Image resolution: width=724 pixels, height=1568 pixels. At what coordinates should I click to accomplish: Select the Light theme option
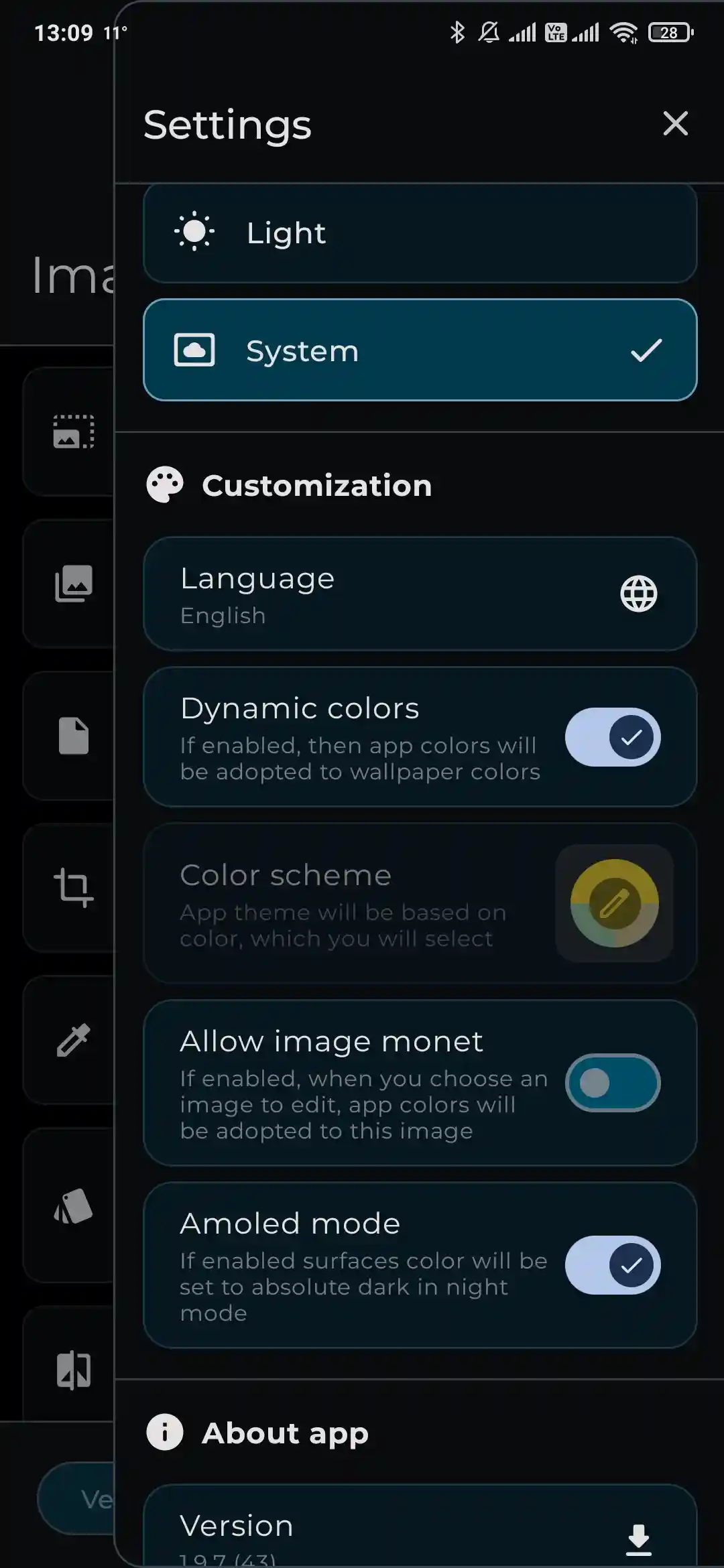(x=420, y=233)
